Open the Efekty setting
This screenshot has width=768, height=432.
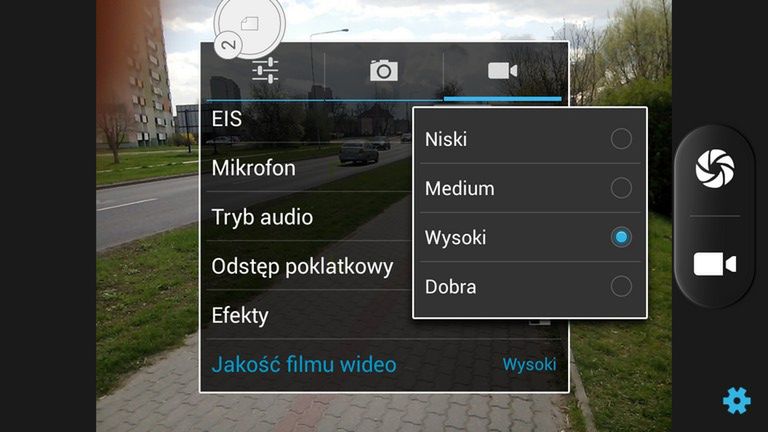click(300, 316)
